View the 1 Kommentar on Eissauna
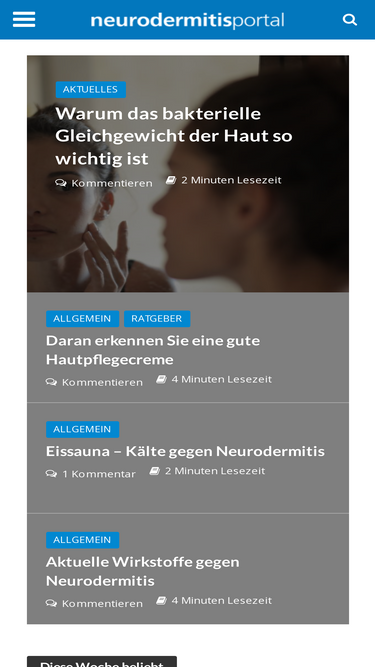This screenshot has height=667, width=375. click(91, 474)
